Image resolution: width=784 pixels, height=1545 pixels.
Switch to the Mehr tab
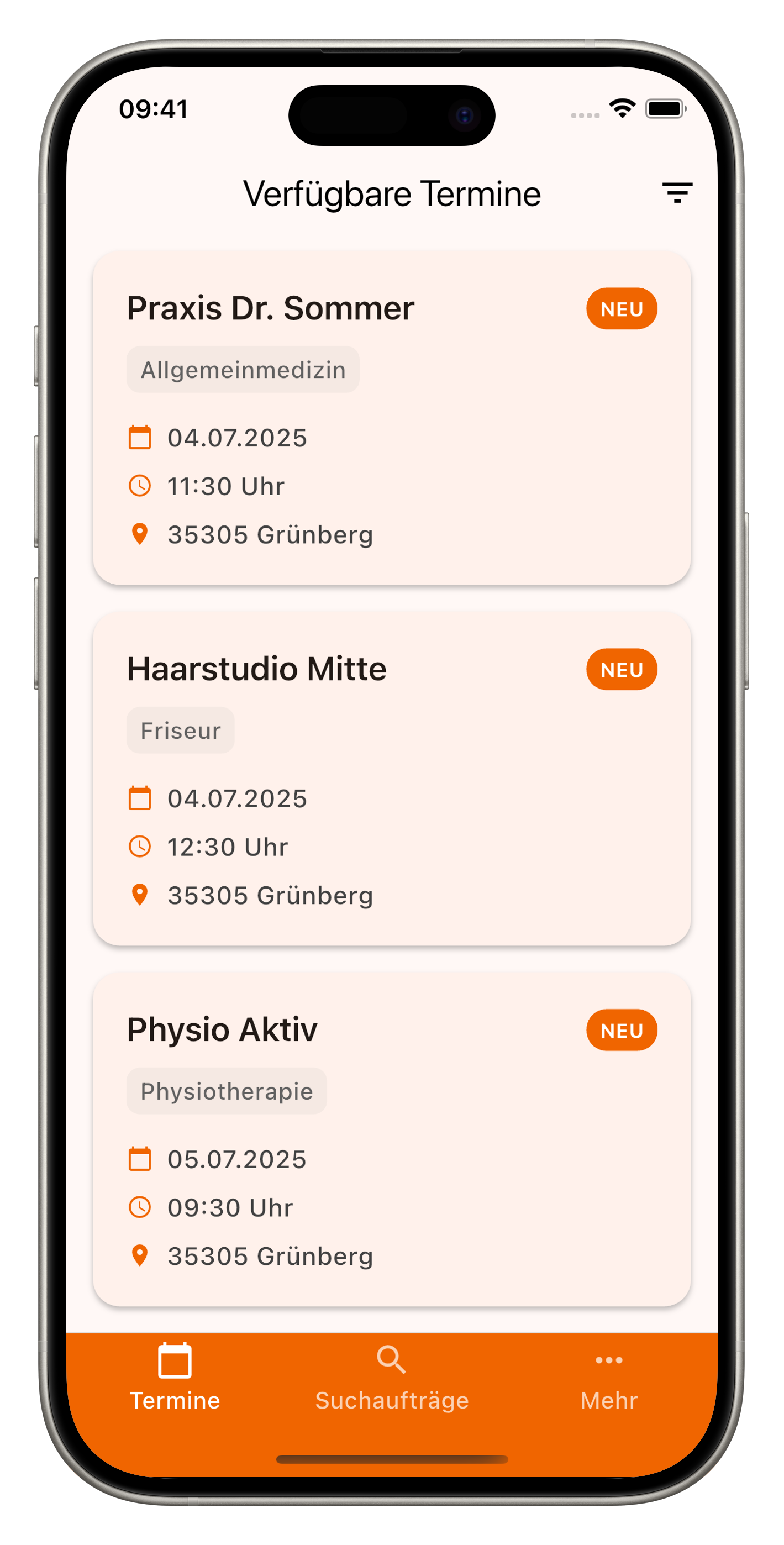pyautogui.click(x=608, y=1376)
